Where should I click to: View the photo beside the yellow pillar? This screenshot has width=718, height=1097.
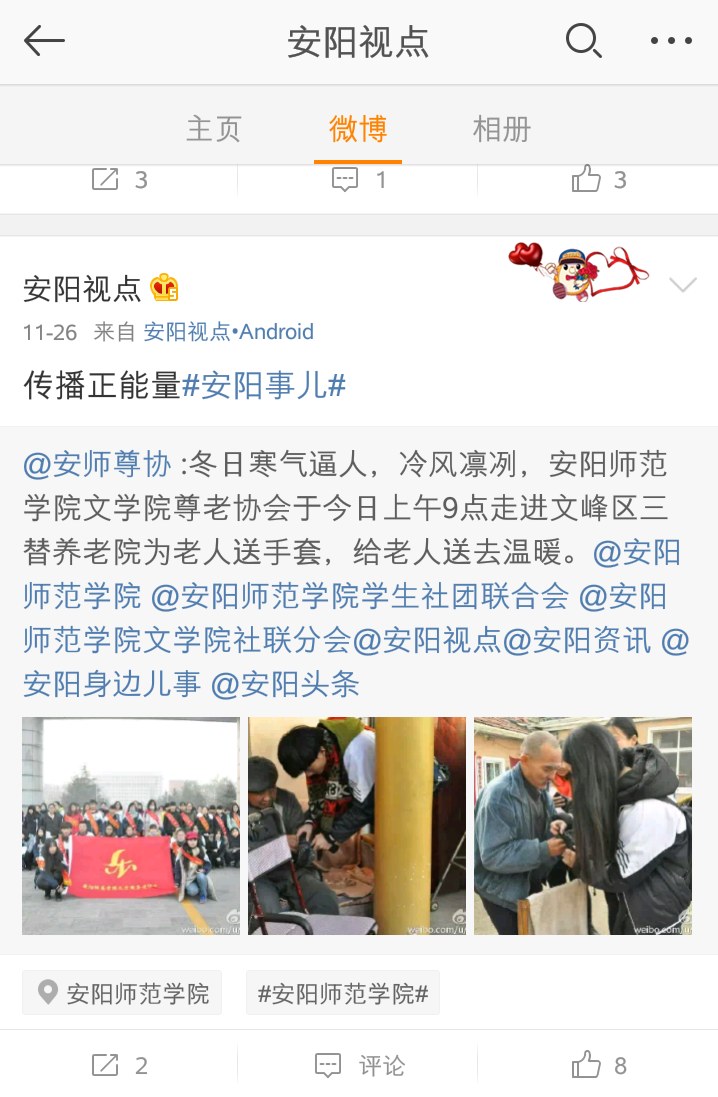tap(357, 826)
